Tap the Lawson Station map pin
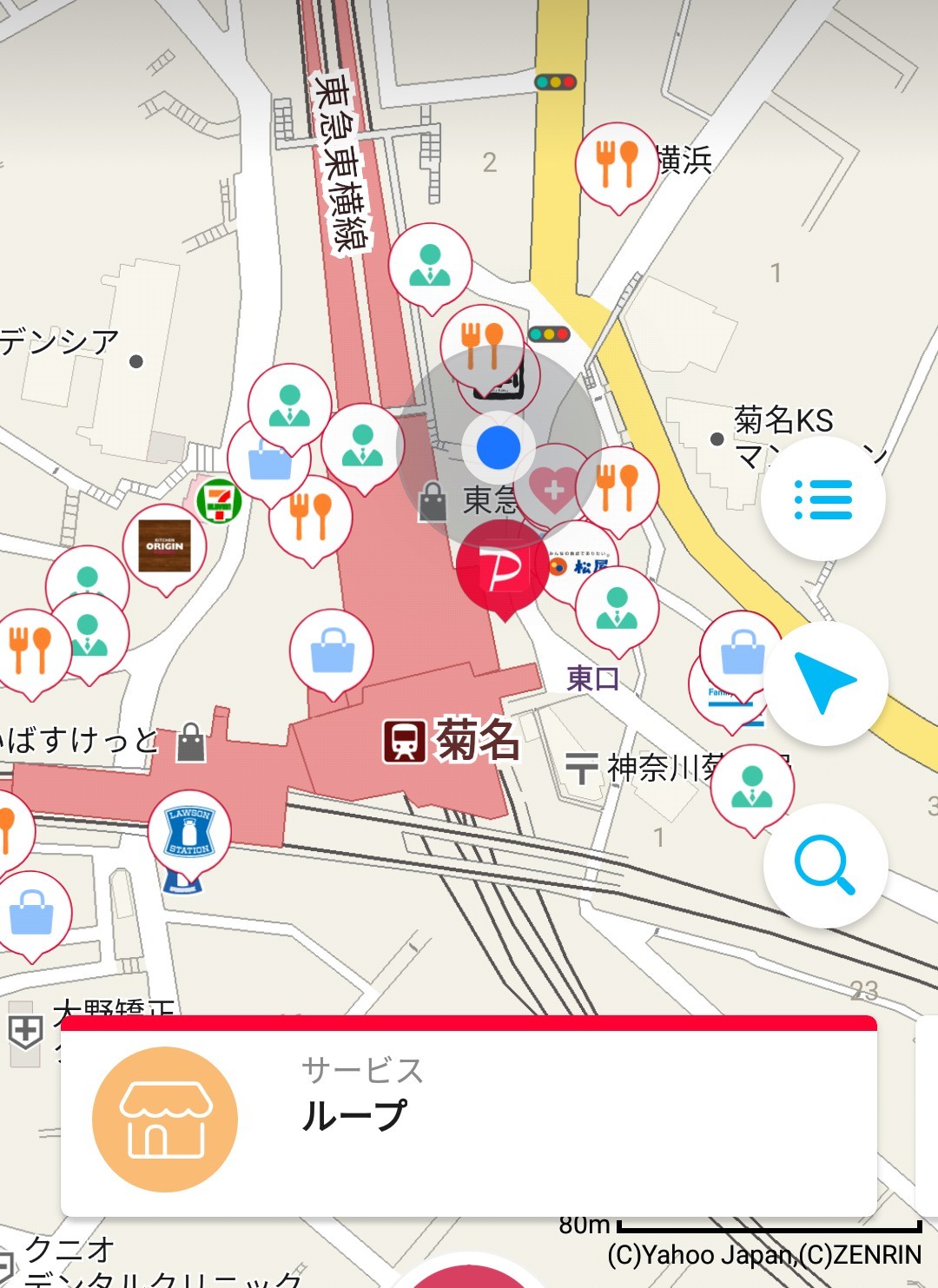The width and height of the screenshot is (938, 1288). (x=189, y=835)
